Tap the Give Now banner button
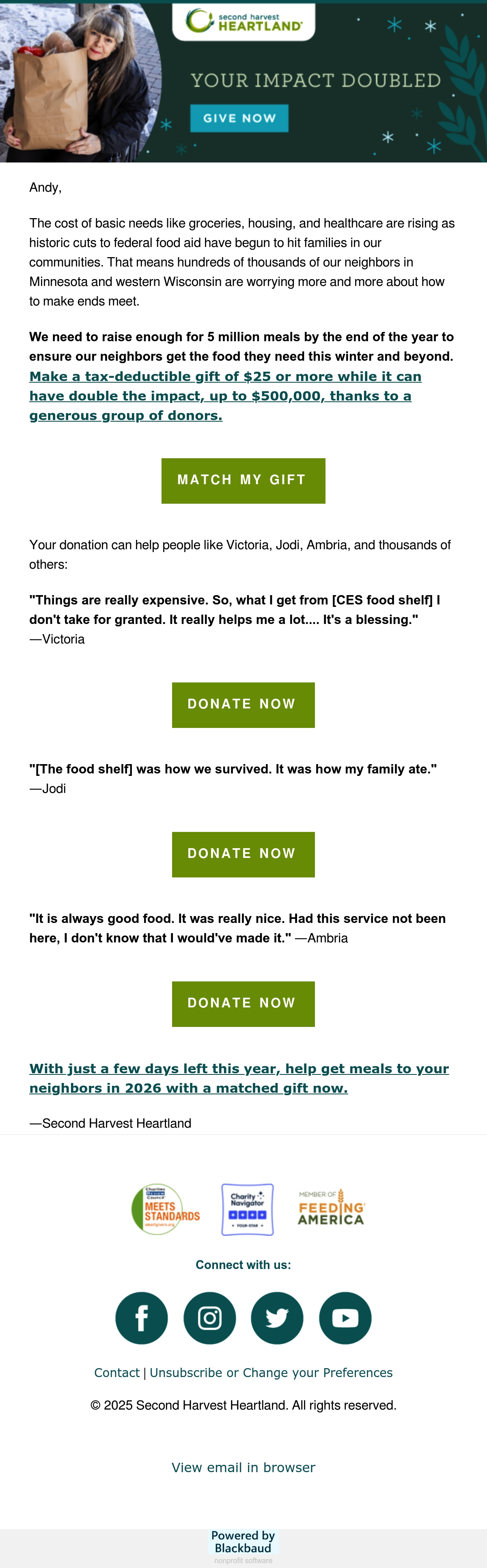Image resolution: width=487 pixels, height=1568 pixels. 239,118
